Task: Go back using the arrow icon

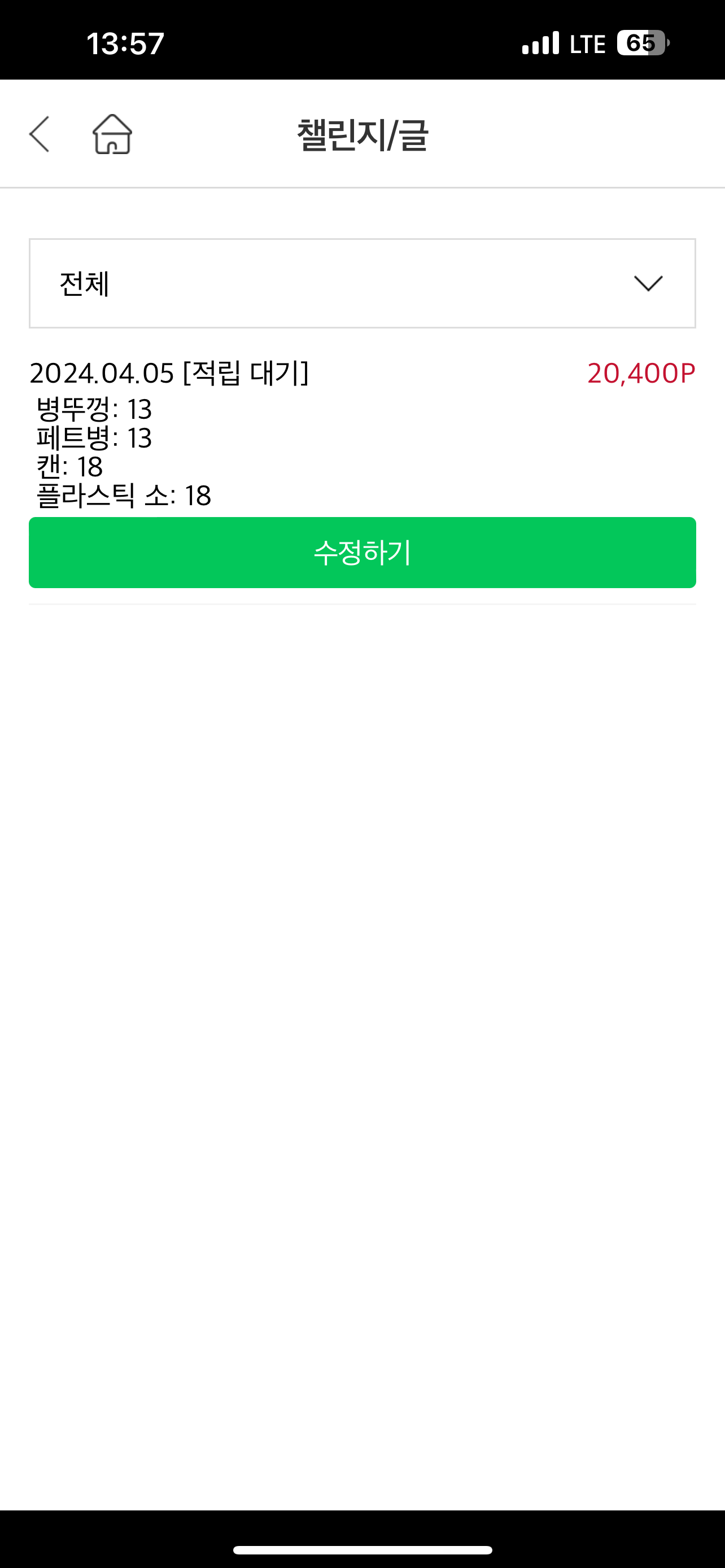Action: 40,134
